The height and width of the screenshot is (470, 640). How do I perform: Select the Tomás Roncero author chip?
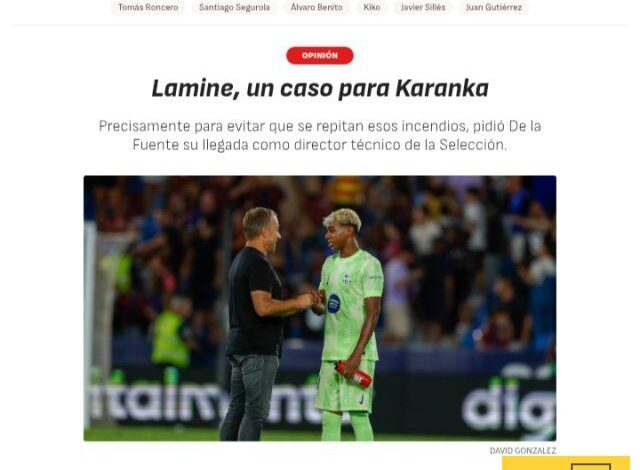point(148,7)
